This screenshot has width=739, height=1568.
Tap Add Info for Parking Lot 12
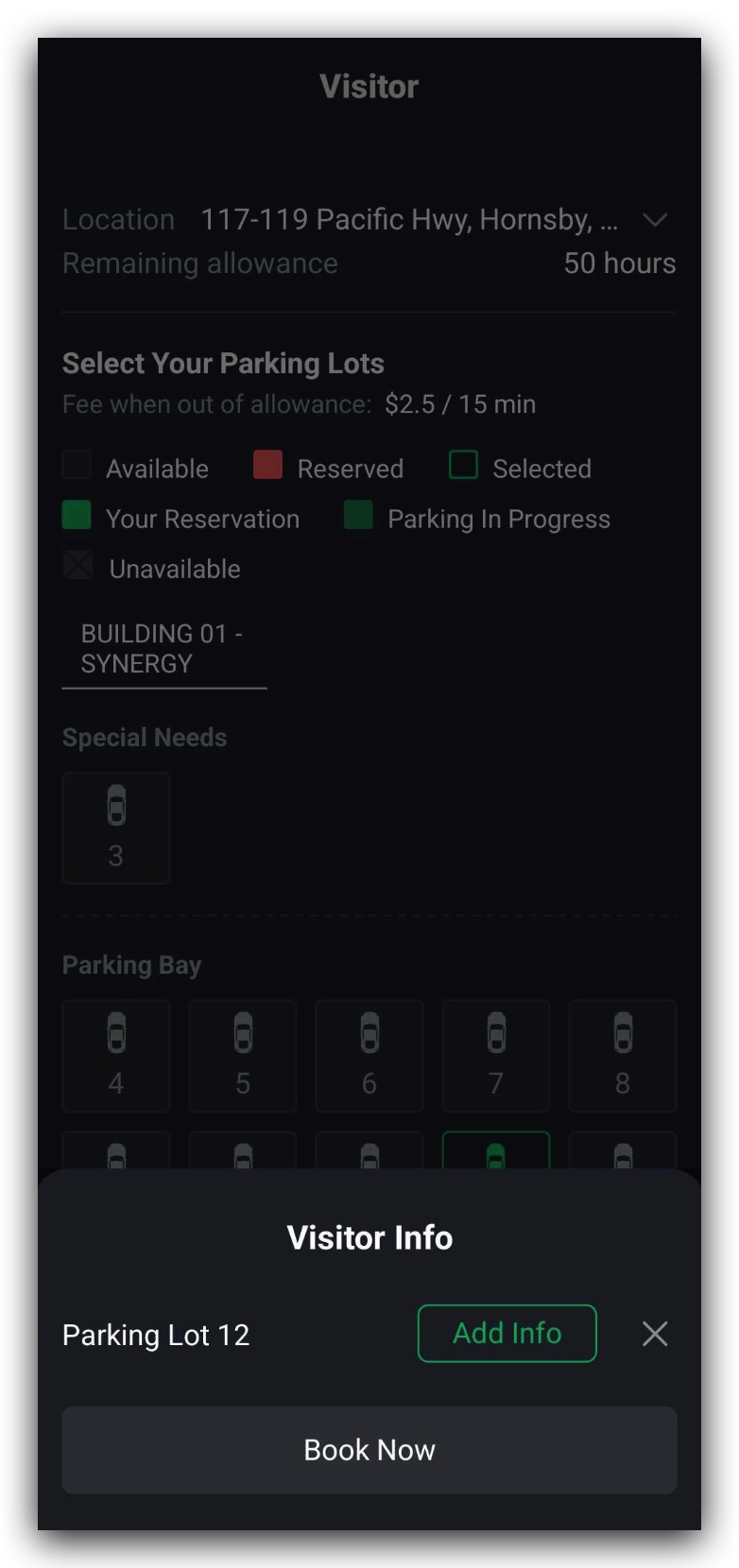(507, 1334)
